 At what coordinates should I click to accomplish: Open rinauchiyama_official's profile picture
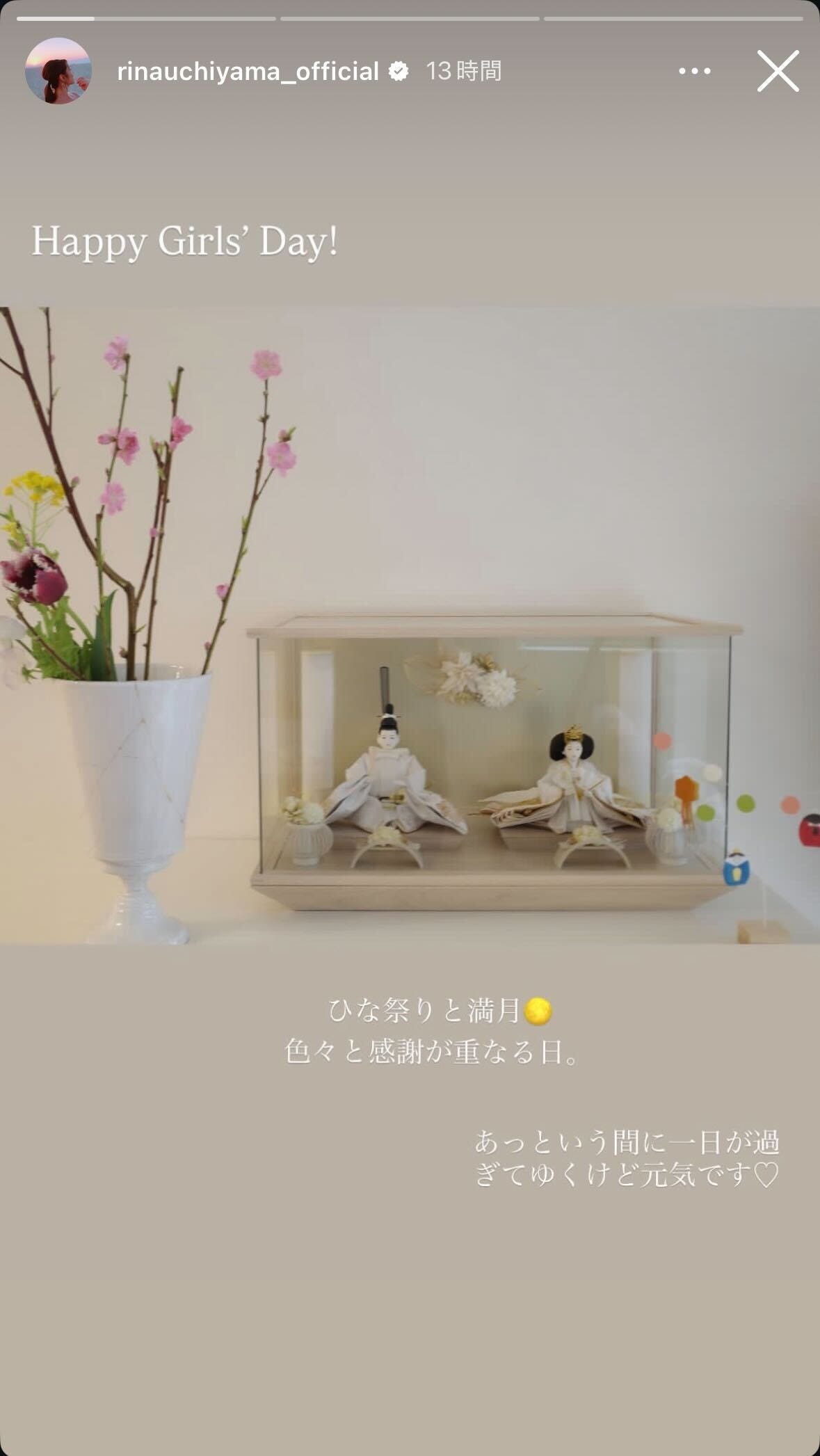click(58, 71)
